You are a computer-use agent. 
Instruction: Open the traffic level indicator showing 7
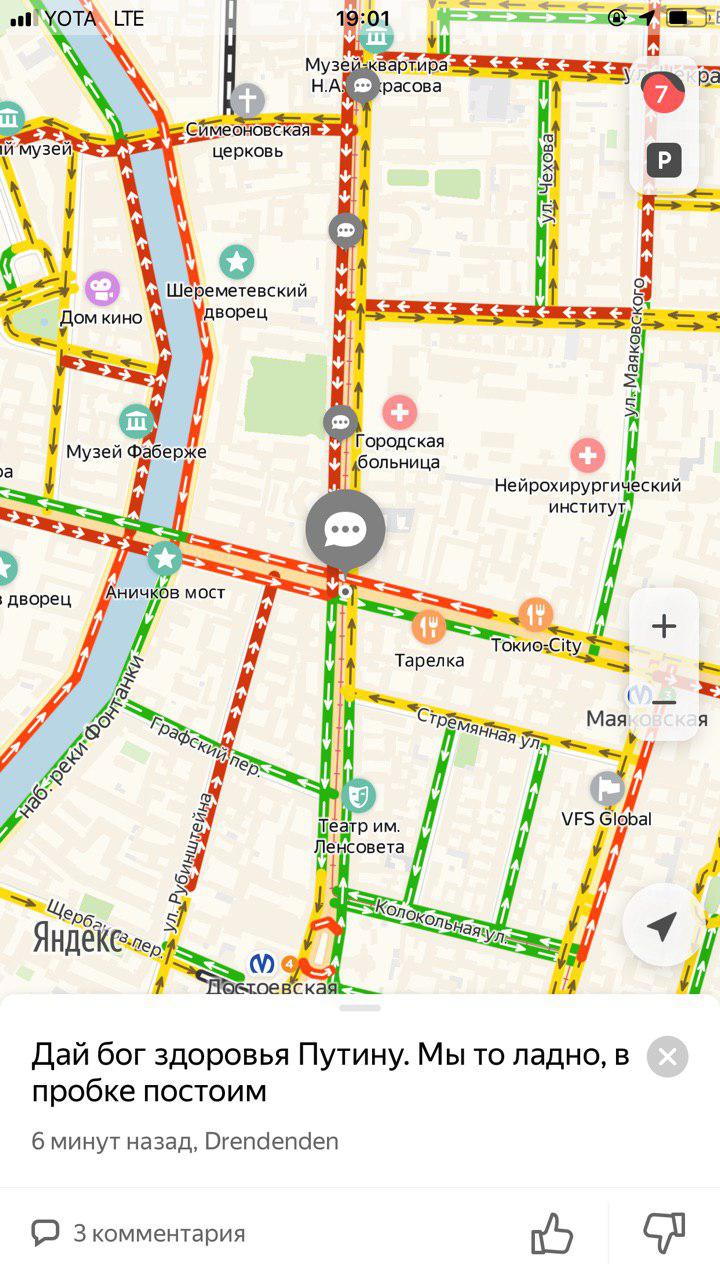click(x=662, y=96)
